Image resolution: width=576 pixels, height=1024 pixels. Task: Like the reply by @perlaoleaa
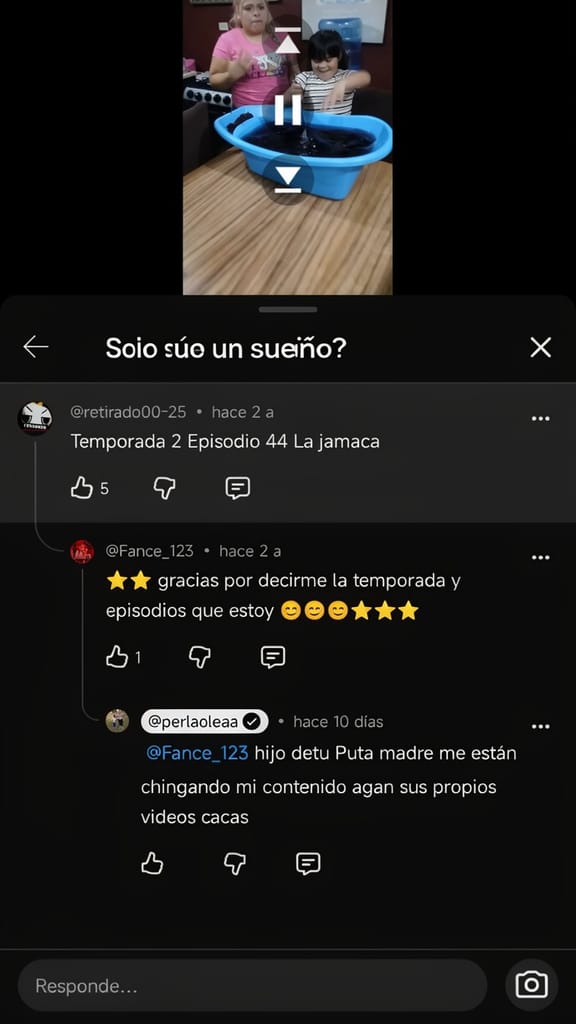[x=152, y=863]
